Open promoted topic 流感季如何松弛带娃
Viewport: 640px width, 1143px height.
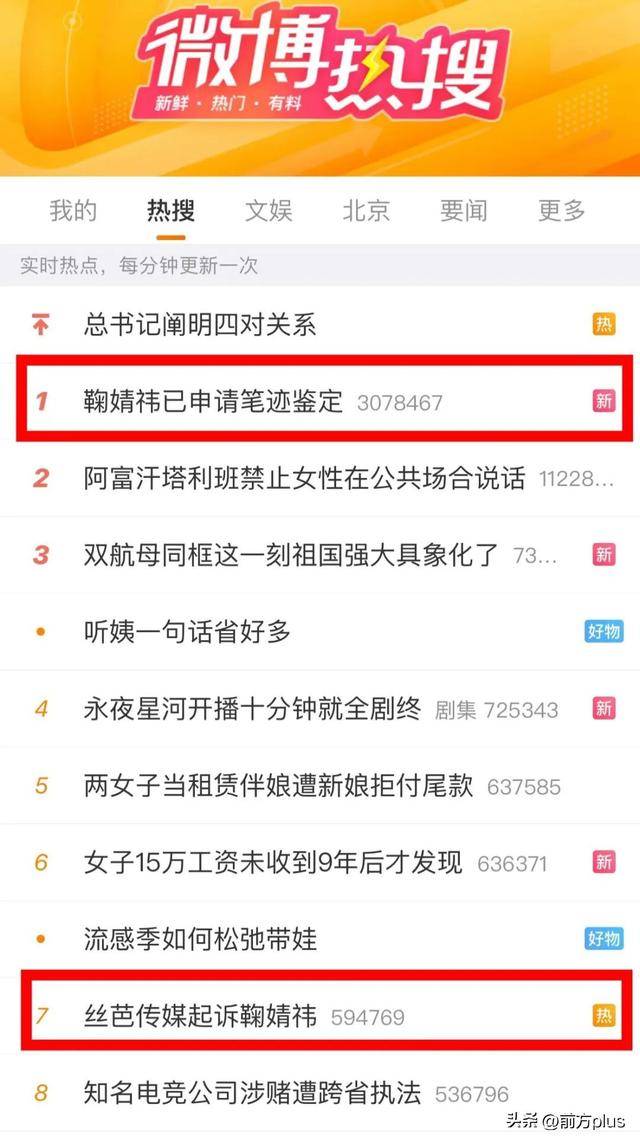tap(200, 939)
